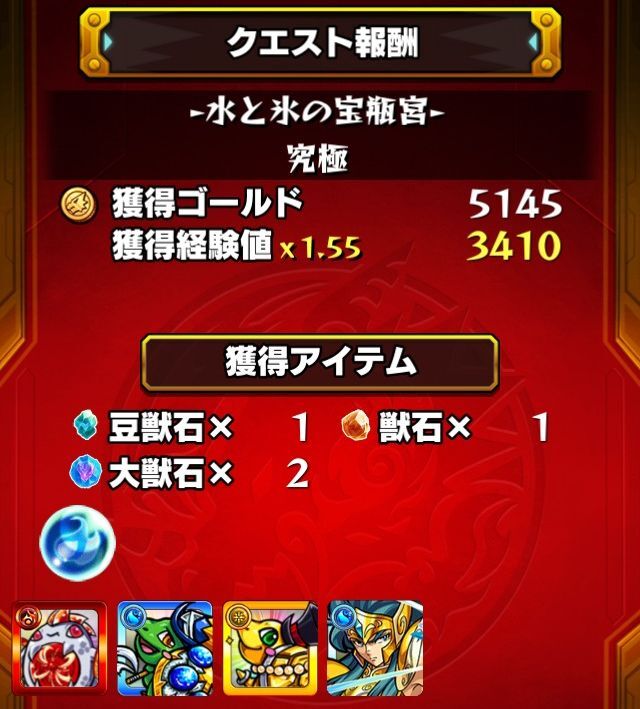The image size is (640, 709).
Task: Tap the blue orb reward item
Action: click(x=77, y=541)
